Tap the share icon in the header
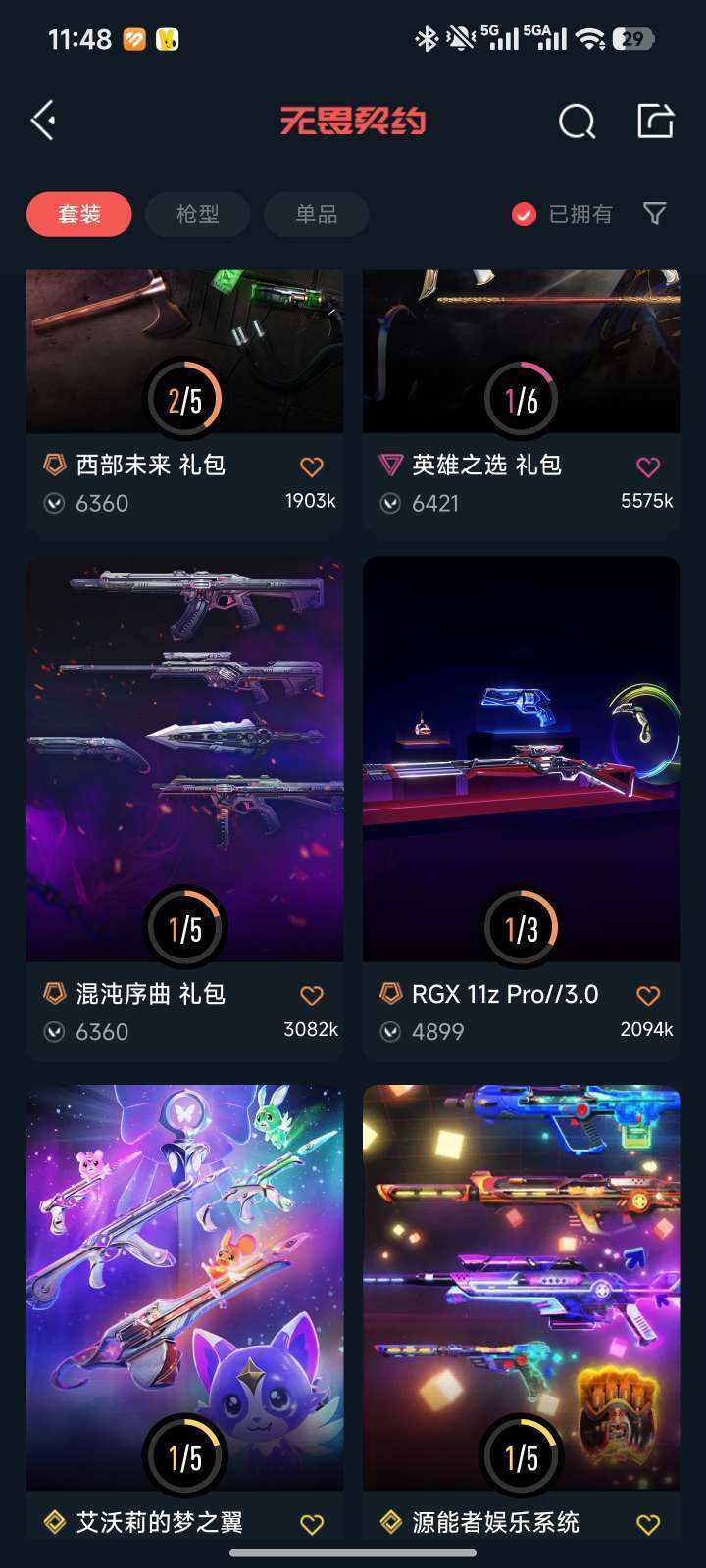706x1568 pixels. pyautogui.click(x=655, y=122)
